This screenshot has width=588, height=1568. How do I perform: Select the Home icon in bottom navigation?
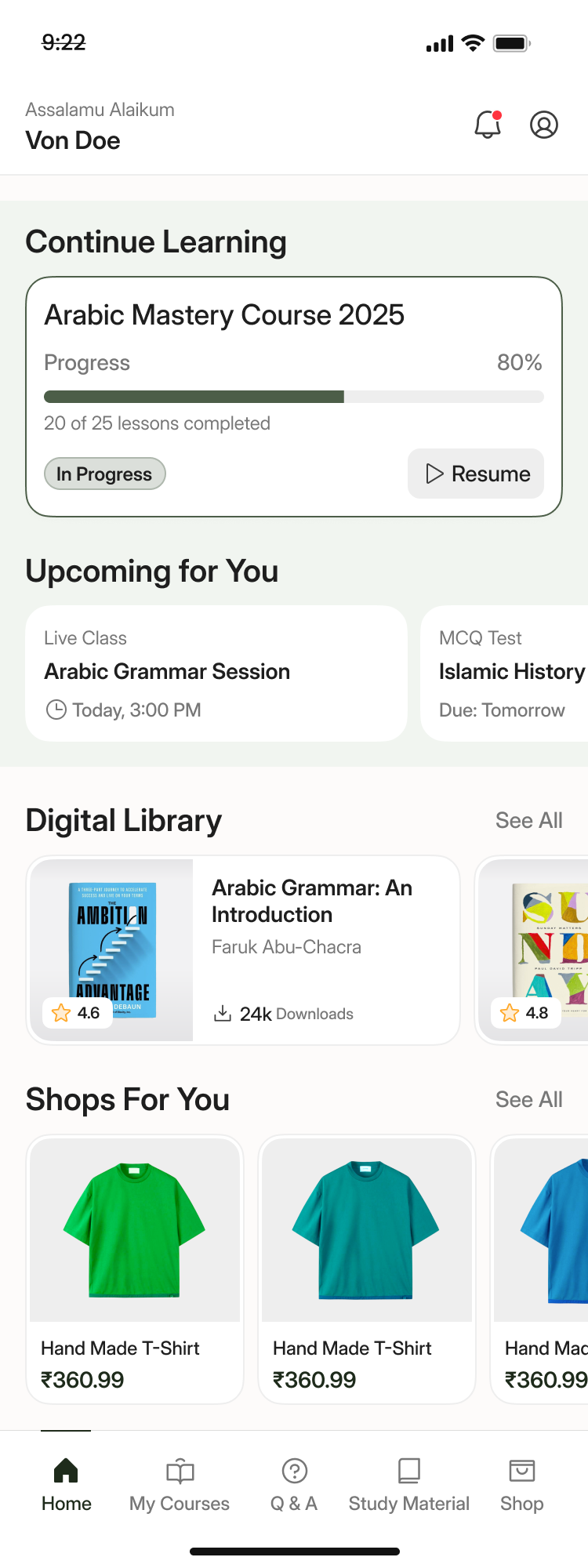point(66,1472)
